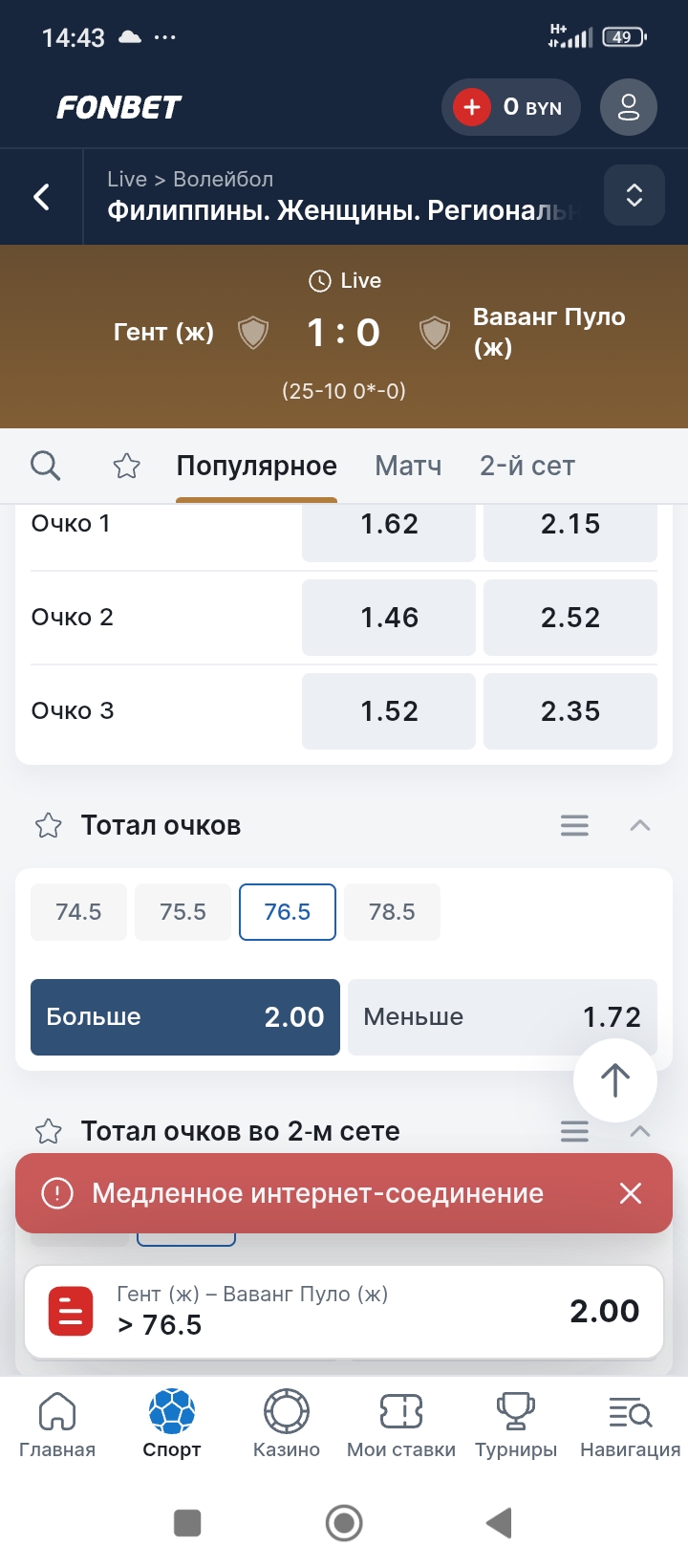
Task: Tap the scroll-to-top arrow
Action: pyautogui.click(x=614, y=1080)
